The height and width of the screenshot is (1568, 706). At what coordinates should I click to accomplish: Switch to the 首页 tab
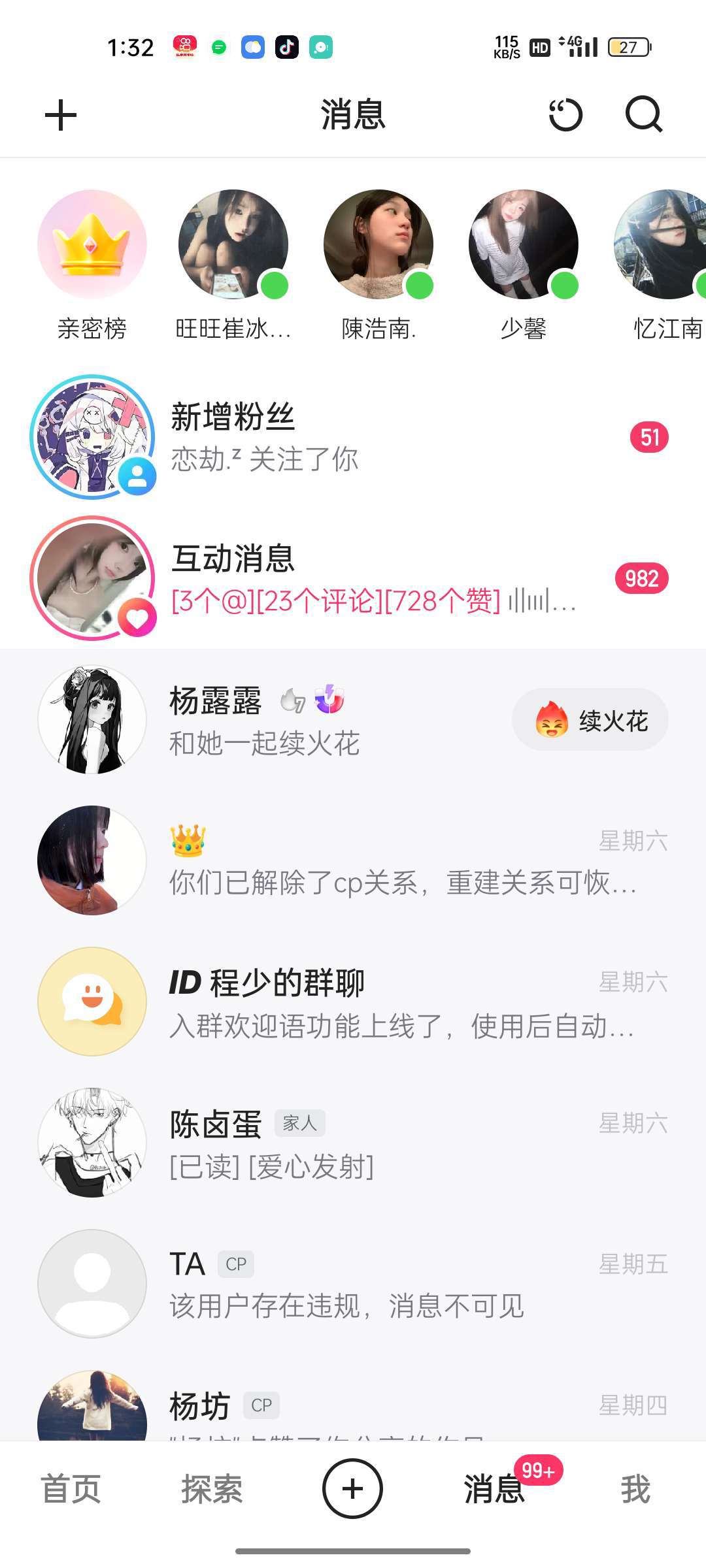[x=71, y=1489]
